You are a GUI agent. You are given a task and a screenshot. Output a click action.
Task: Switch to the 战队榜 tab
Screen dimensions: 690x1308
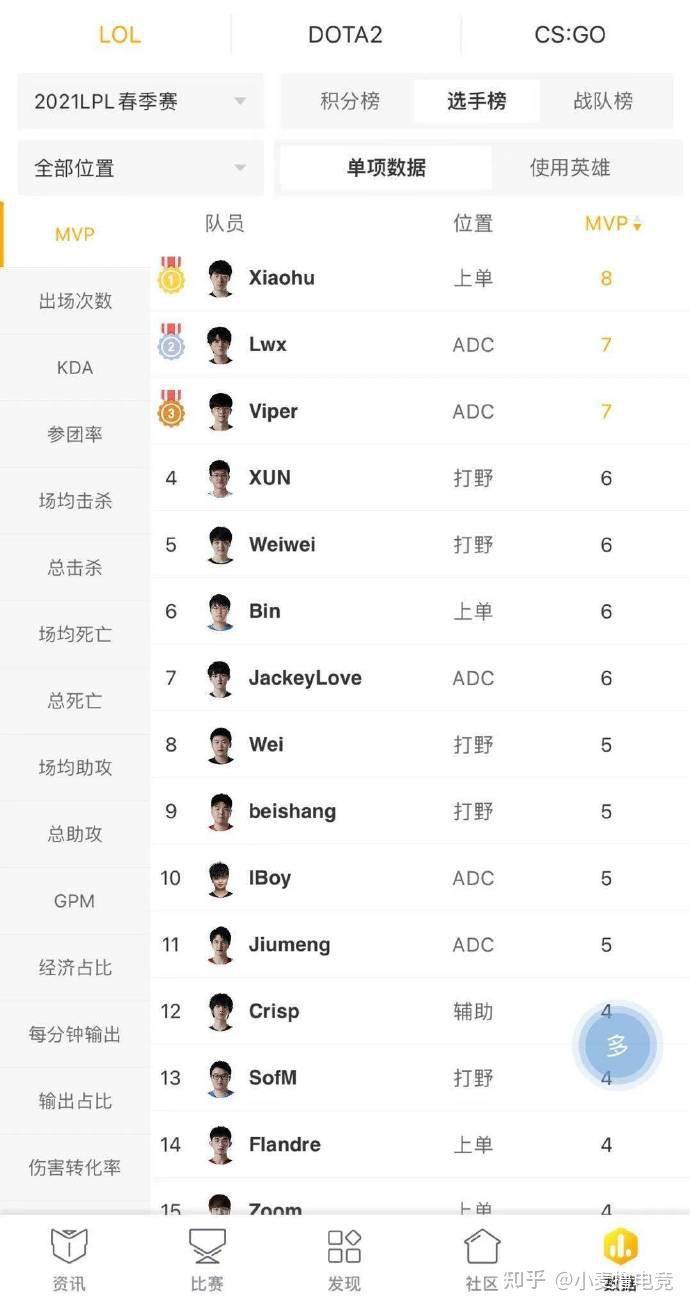[x=603, y=101]
